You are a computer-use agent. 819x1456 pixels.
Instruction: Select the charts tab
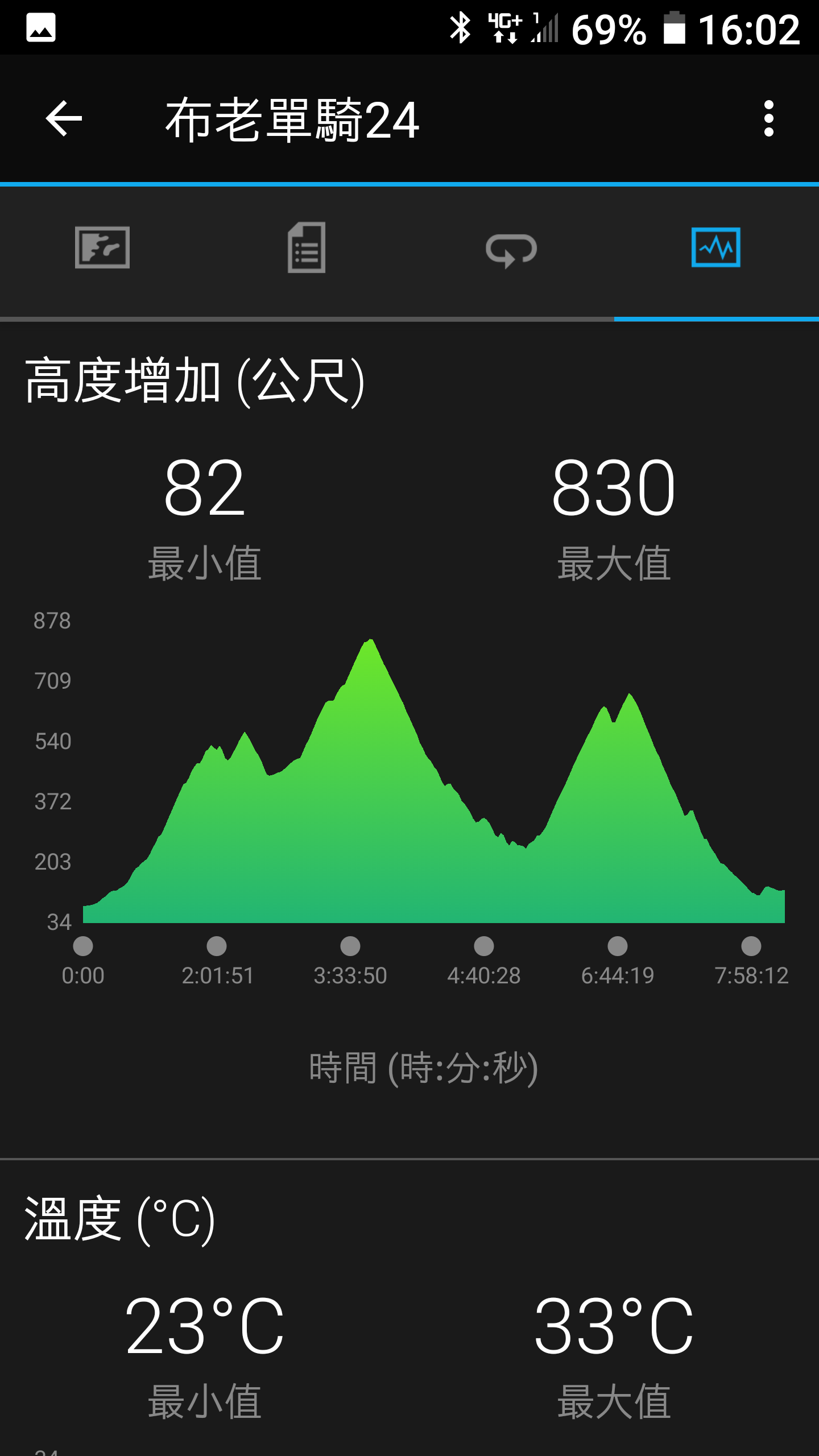[715, 248]
